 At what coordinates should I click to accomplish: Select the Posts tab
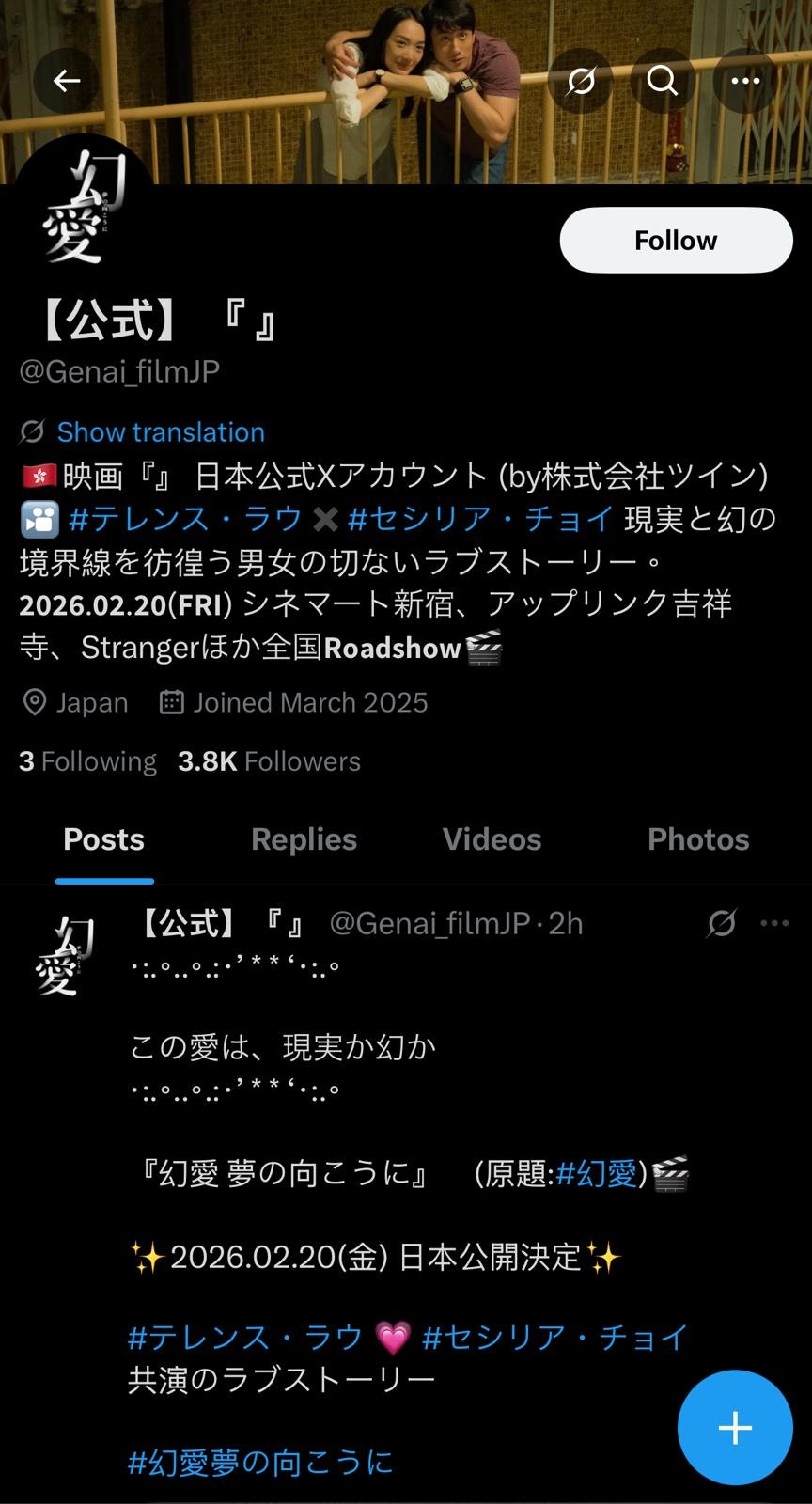click(x=103, y=839)
